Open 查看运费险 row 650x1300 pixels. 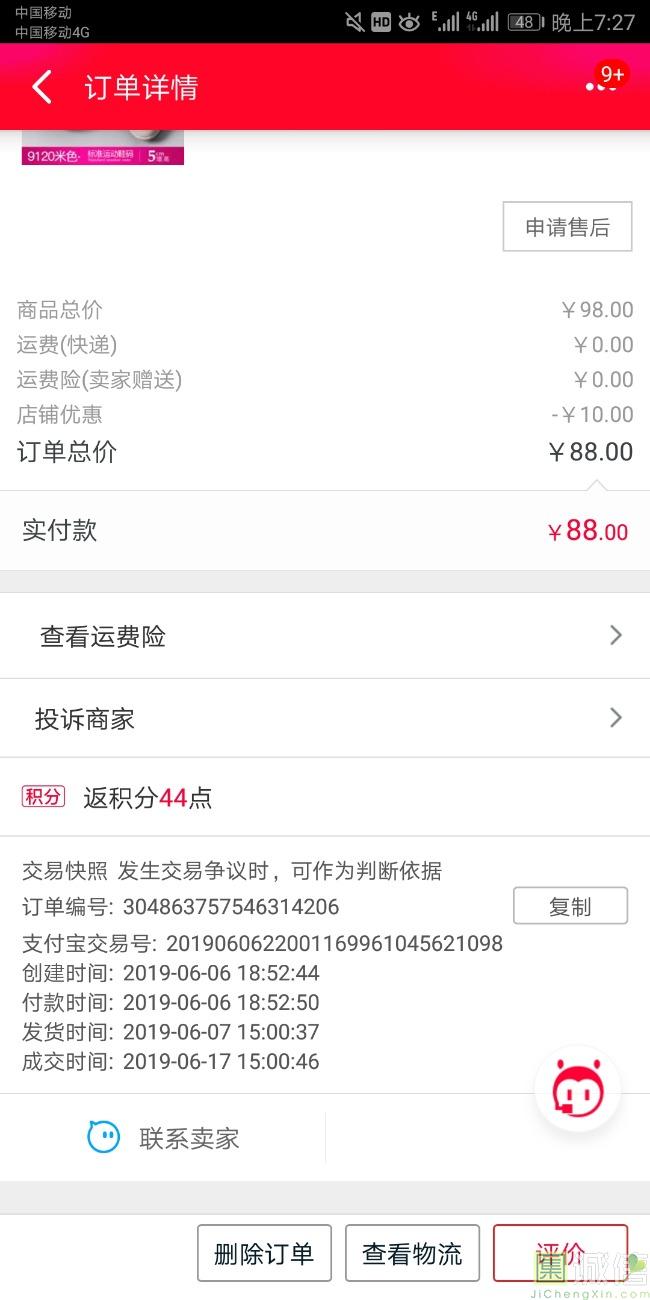pyautogui.click(x=325, y=636)
